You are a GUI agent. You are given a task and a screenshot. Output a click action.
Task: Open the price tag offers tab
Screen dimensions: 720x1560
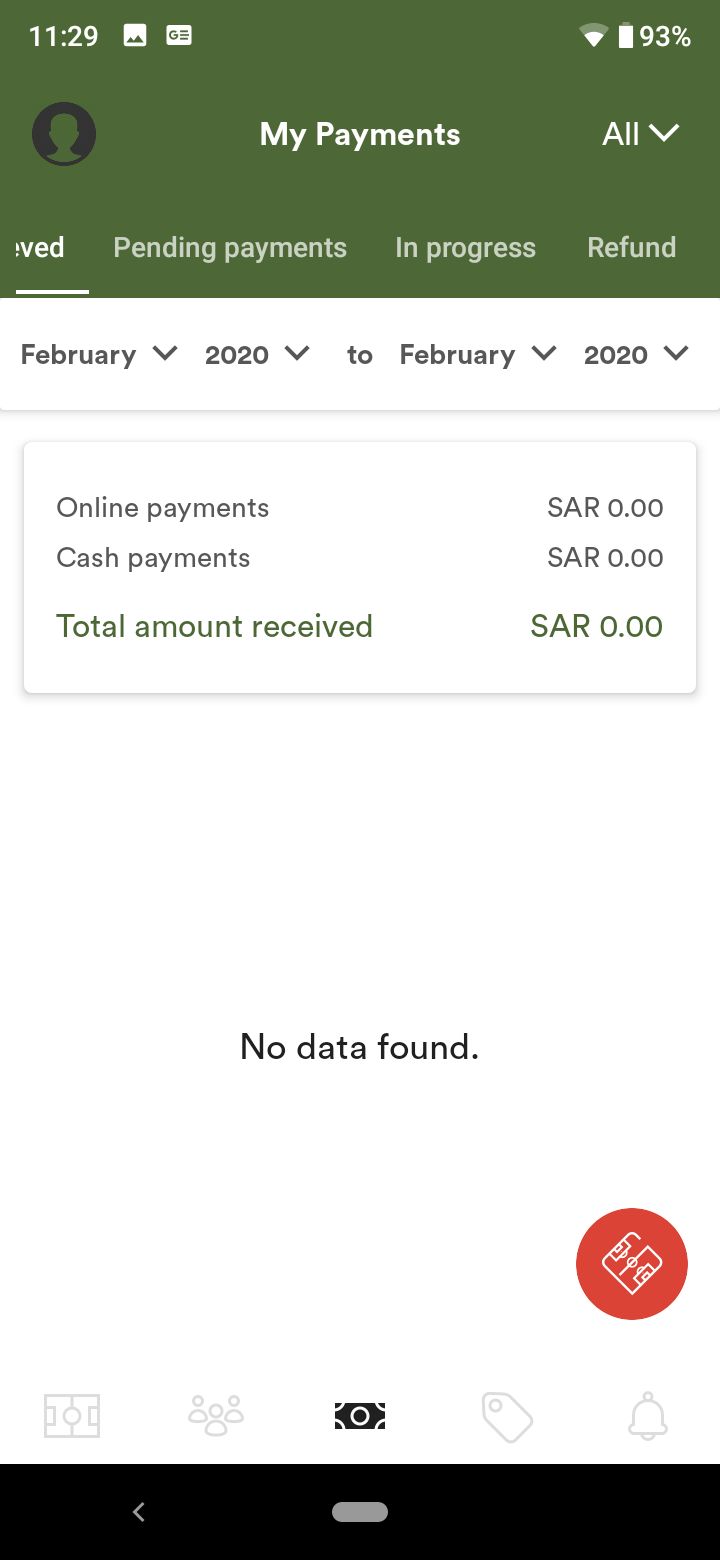[x=506, y=1417]
